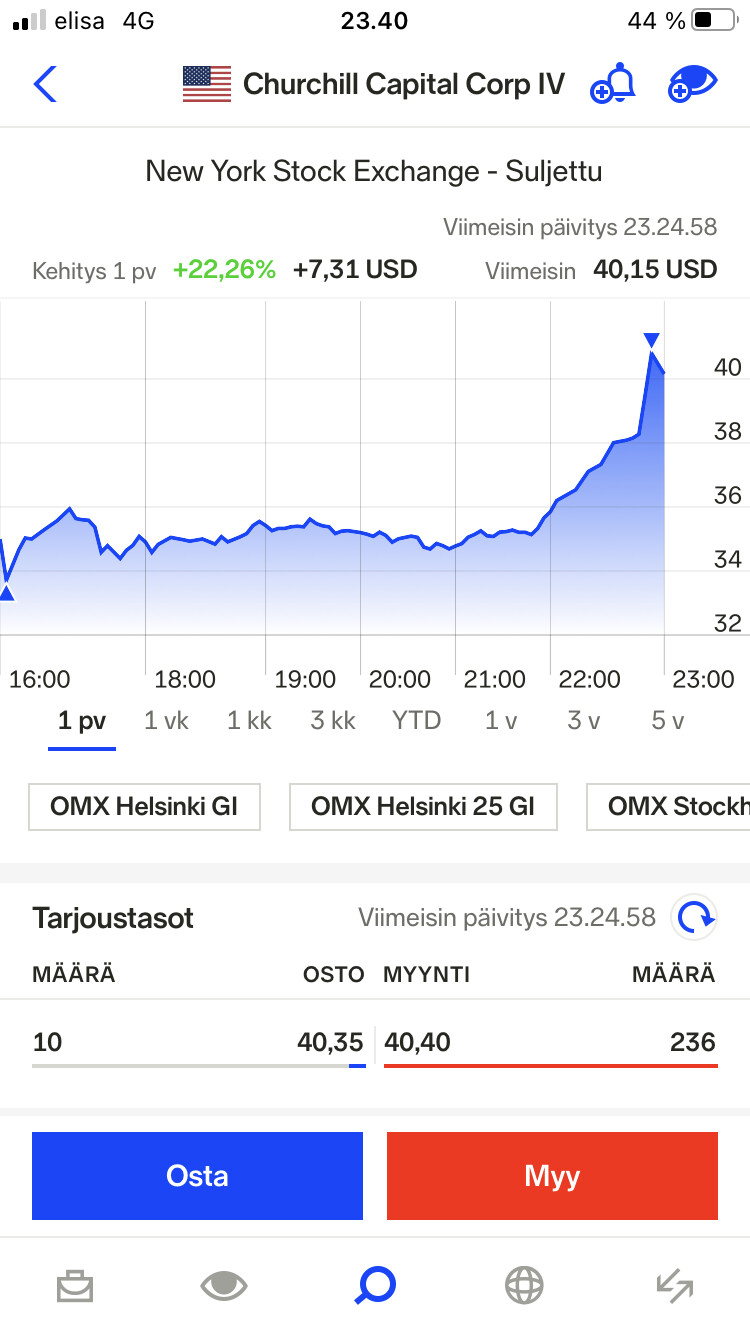Screen dimensions: 750x1334
Task: Open the portfolio briefcase tab
Action: tap(75, 1285)
